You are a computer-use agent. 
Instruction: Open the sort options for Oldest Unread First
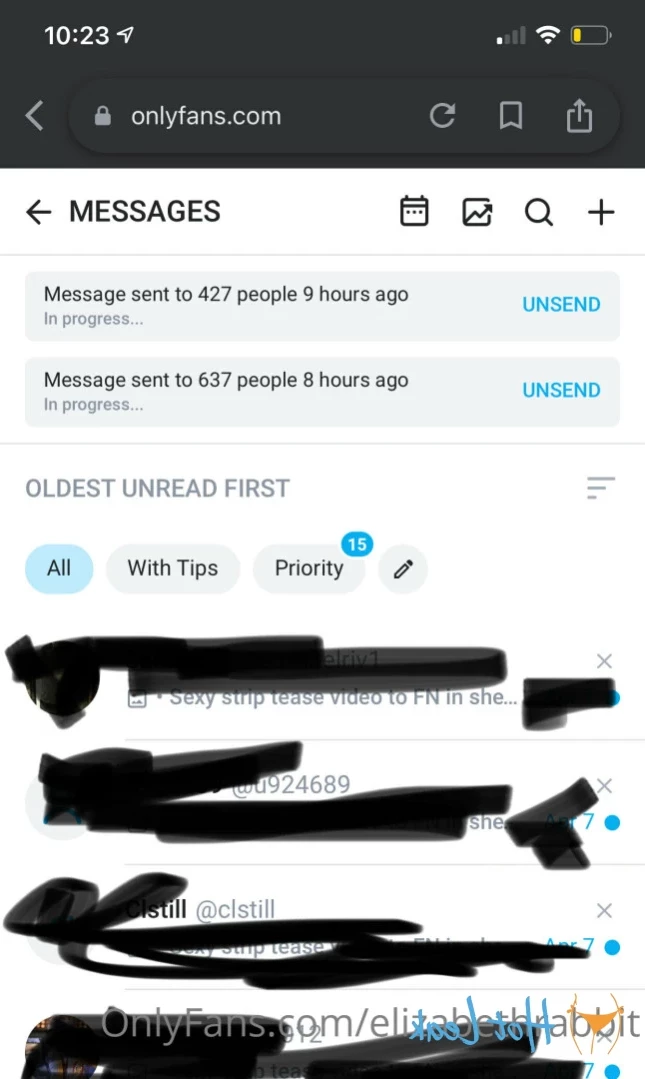(600, 488)
